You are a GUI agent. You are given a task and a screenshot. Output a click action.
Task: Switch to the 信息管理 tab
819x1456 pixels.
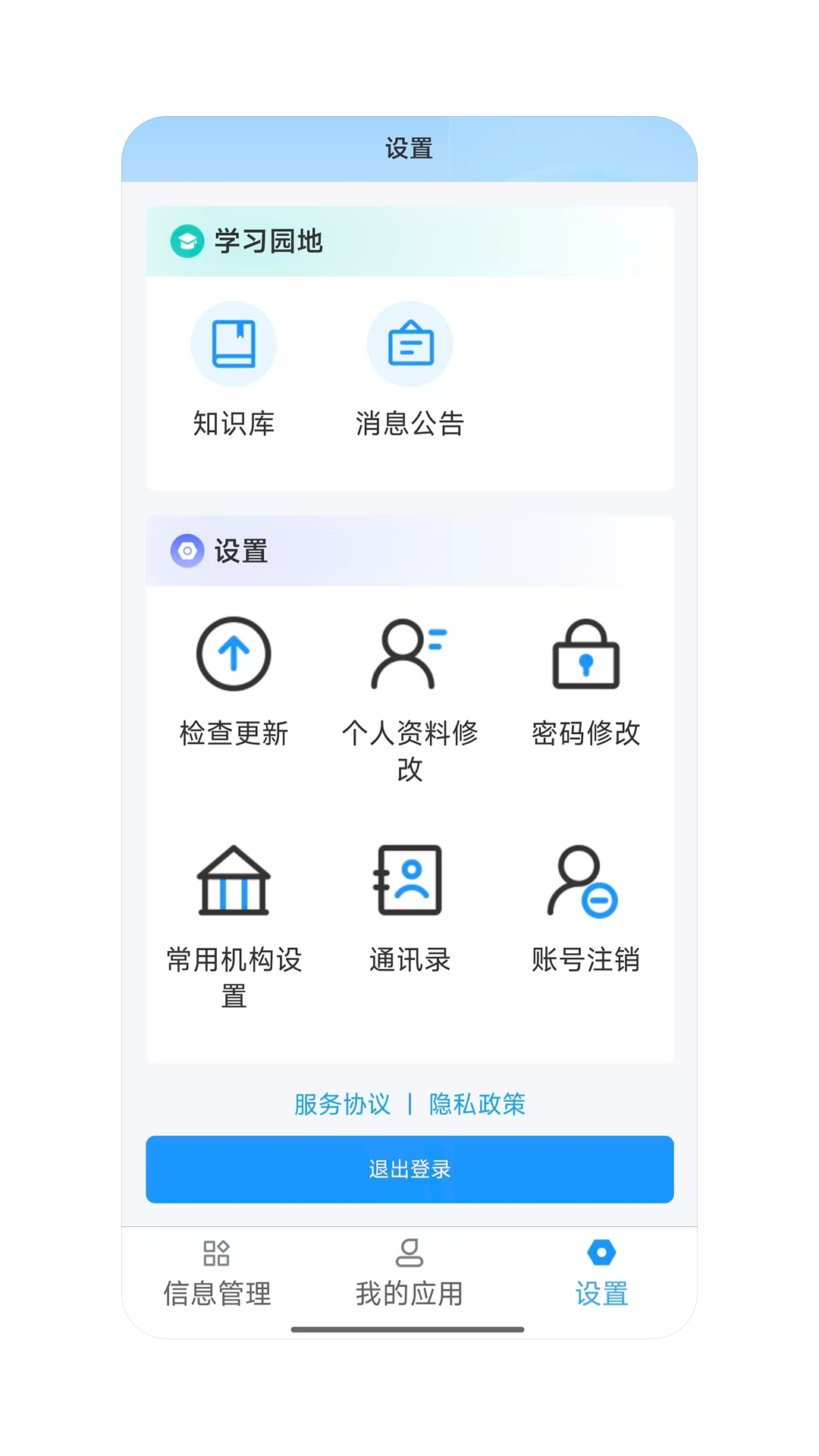pyautogui.click(x=217, y=1274)
